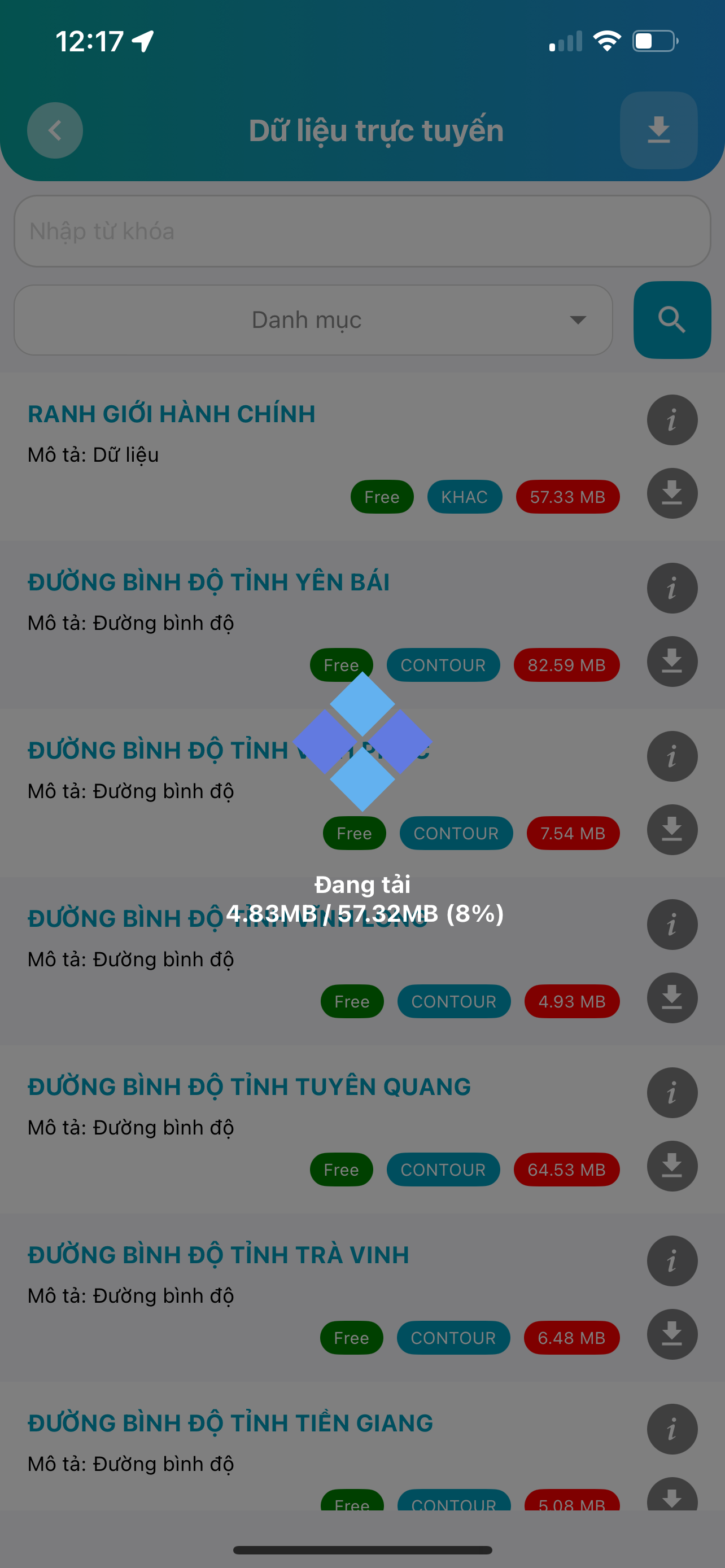The image size is (725, 1568).
Task: Download the 4.93 MB contour dataset
Action: (671, 998)
